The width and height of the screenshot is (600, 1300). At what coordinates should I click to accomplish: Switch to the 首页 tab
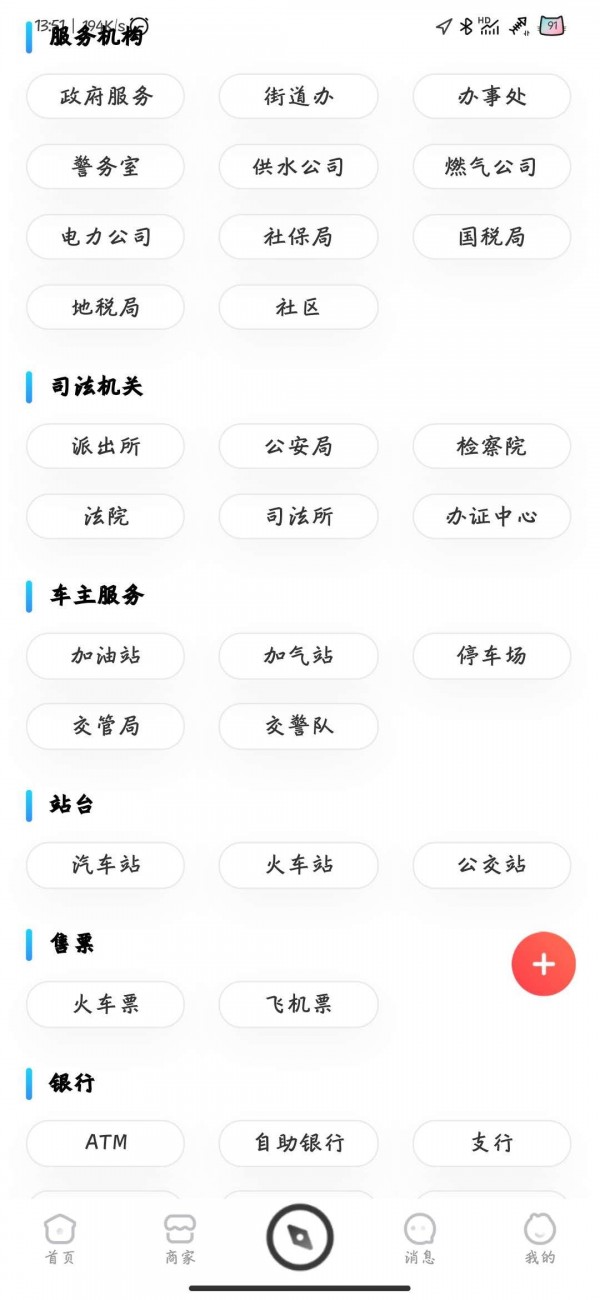click(x=60, y=1240)
